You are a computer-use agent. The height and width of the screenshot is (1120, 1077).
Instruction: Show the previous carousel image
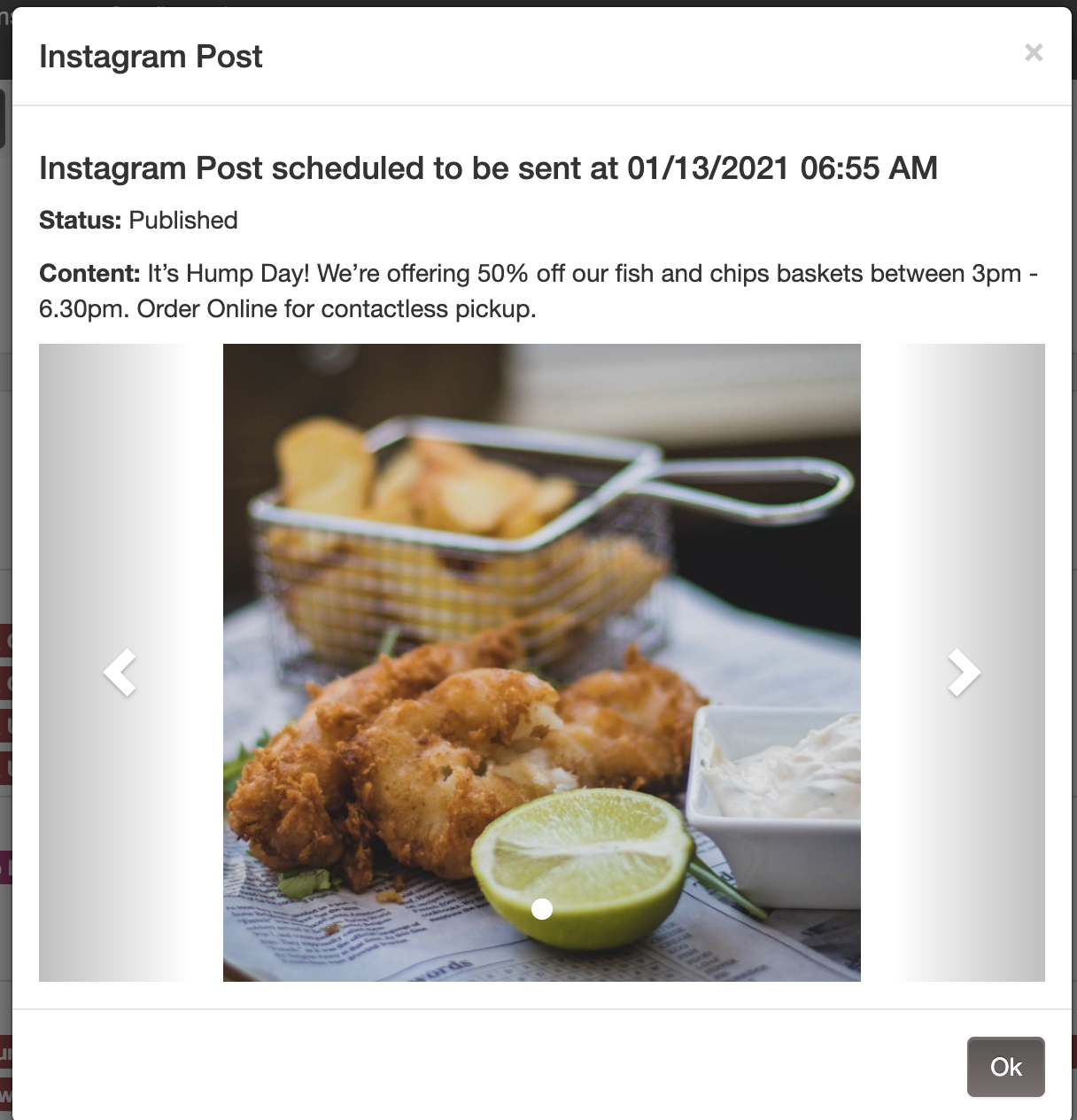coord(120,673)
